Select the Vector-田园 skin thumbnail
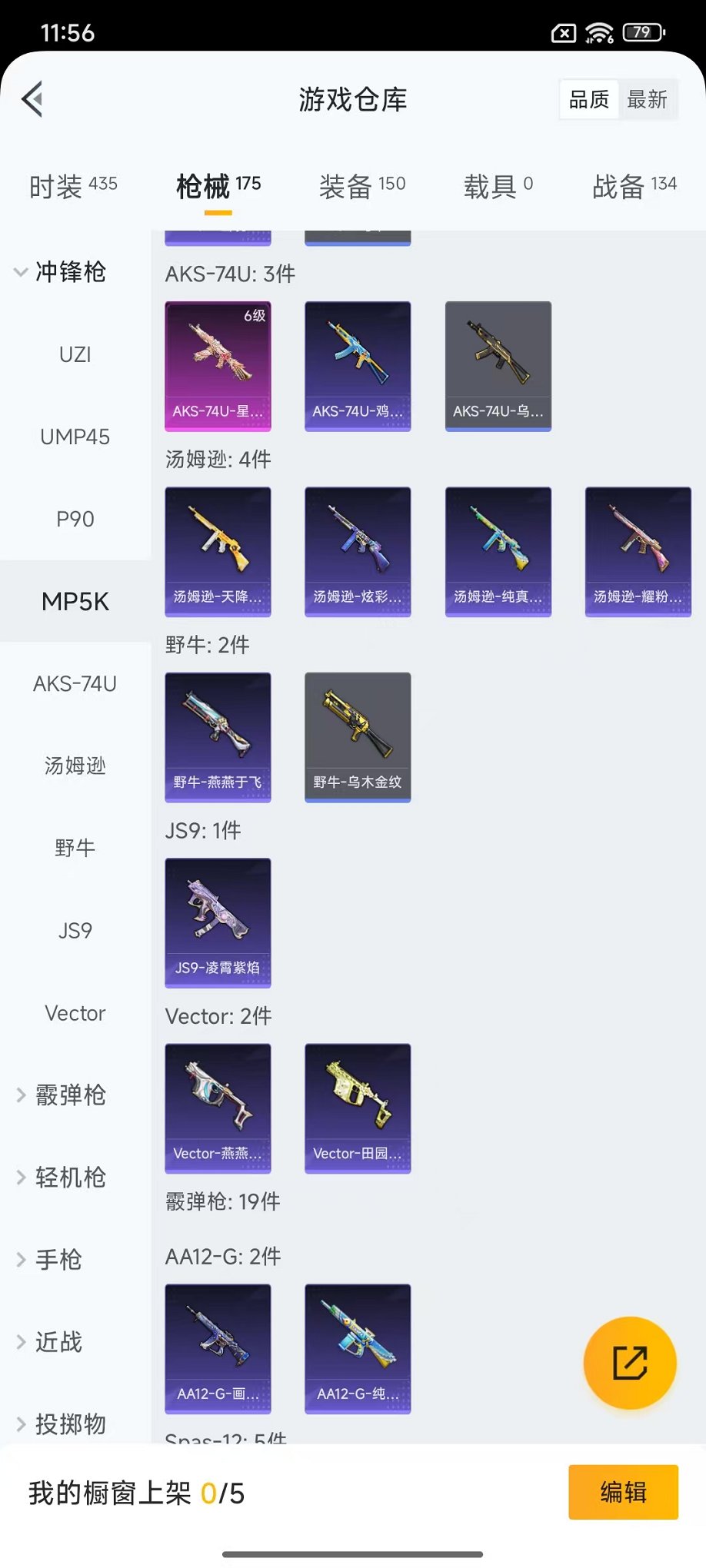The height and width of the screenshot is (1568, 706). click(357, 1107)
